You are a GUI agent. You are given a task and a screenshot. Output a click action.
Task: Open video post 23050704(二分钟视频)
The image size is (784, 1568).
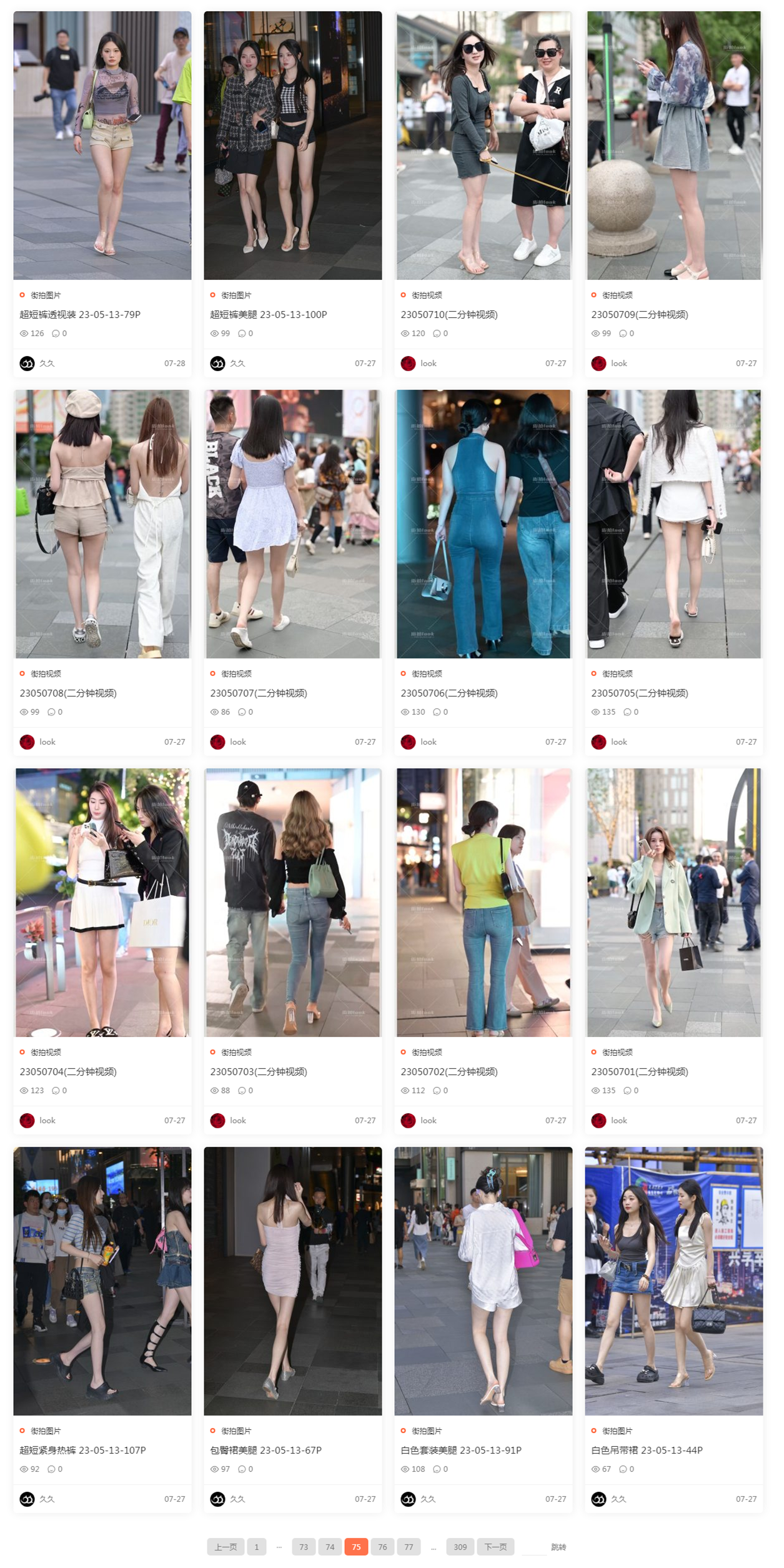click(68, 1071)
